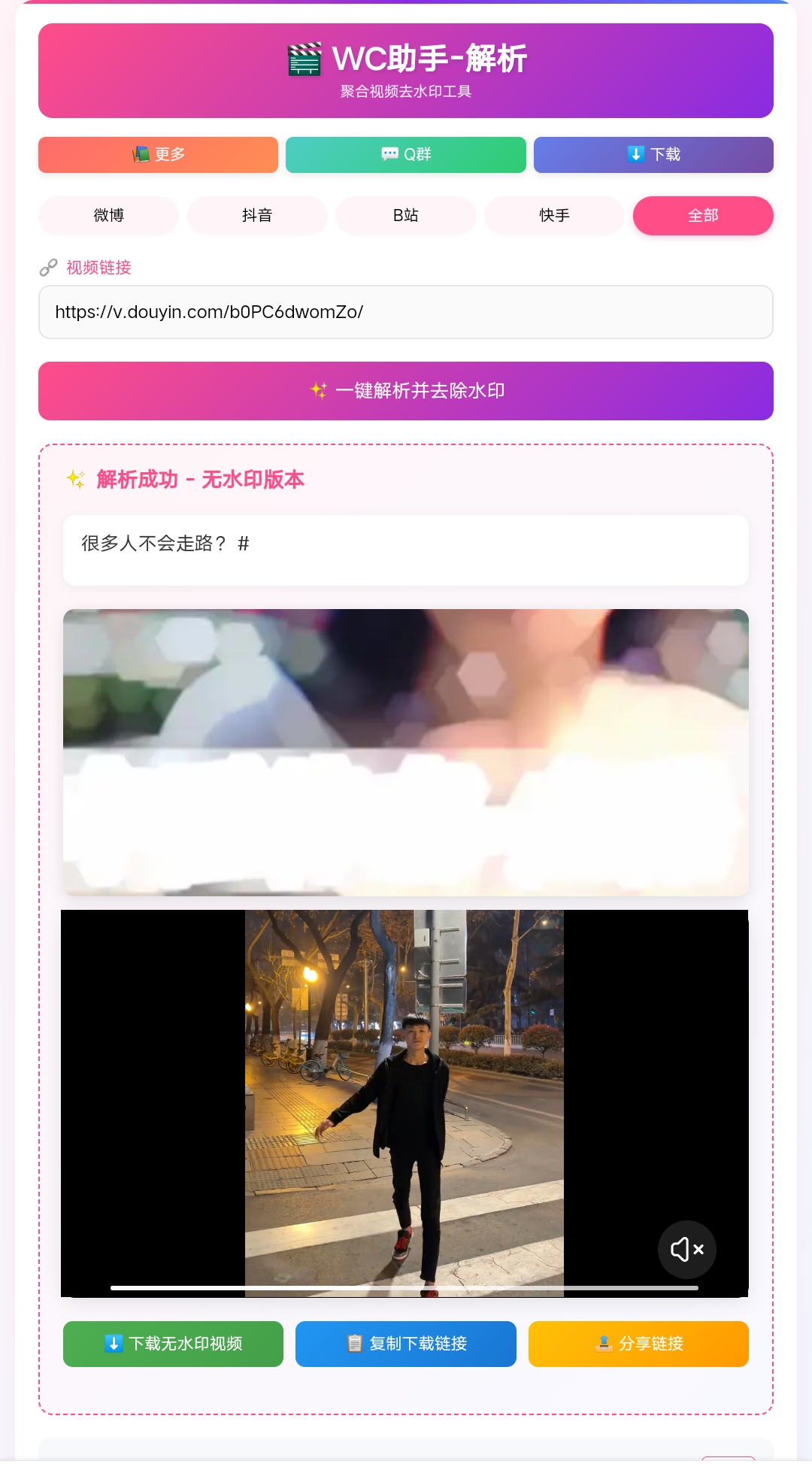Screen dimensions: 812x1464
Task: Switch to the 抖音 tab
Action: (257, 216)
